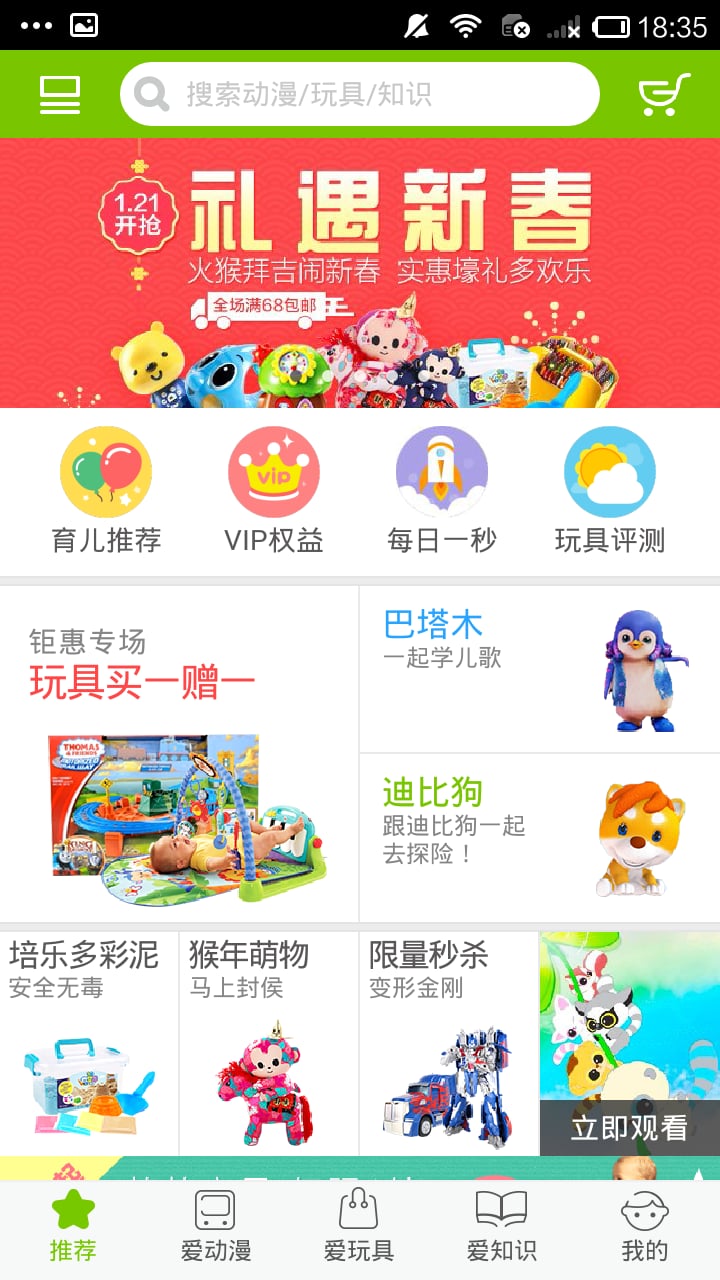
Task: Go to 玩具评测 reviews
Action: 610,490
